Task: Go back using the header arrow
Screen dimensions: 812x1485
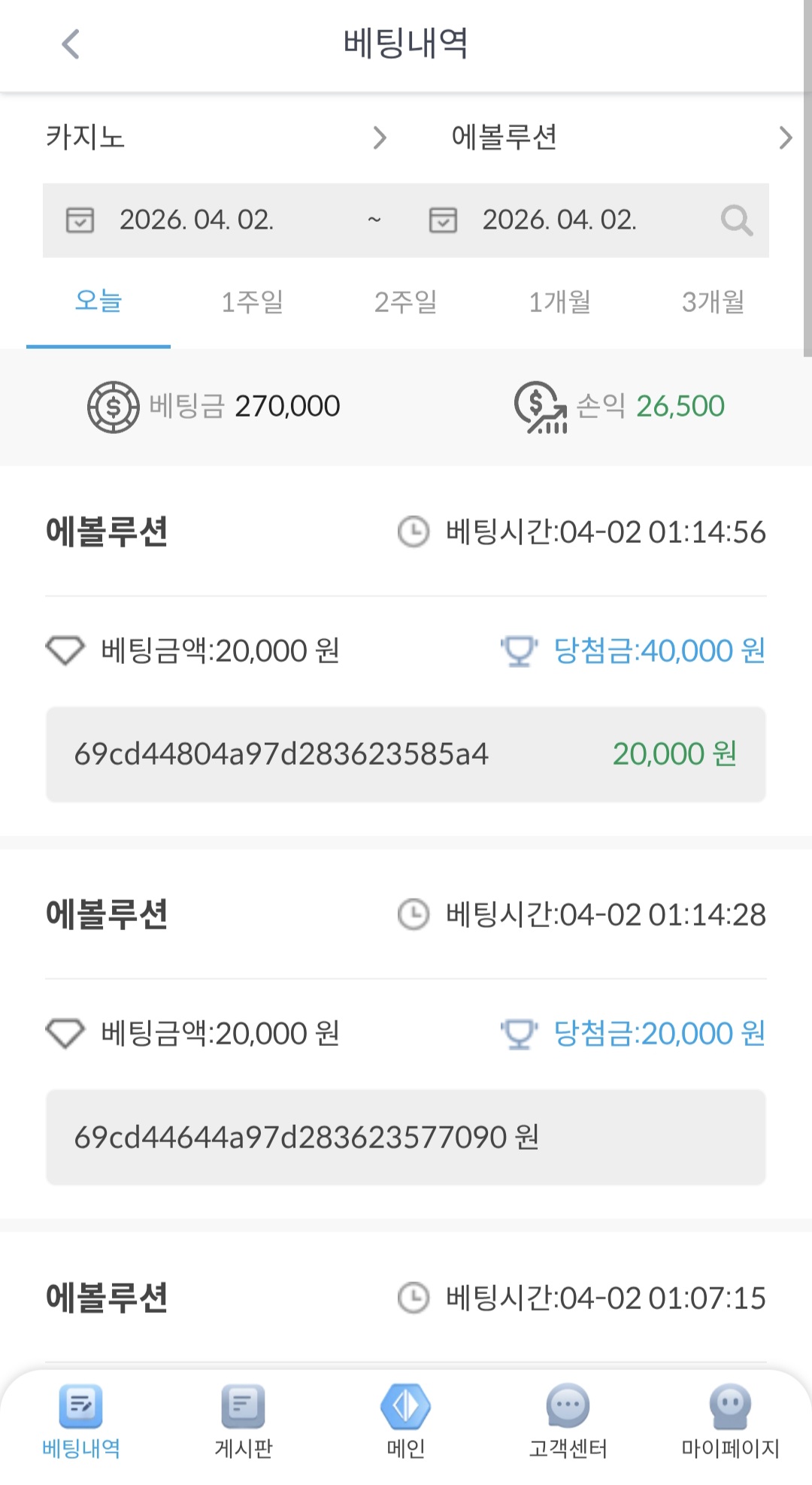Action: tap(71, 44)
